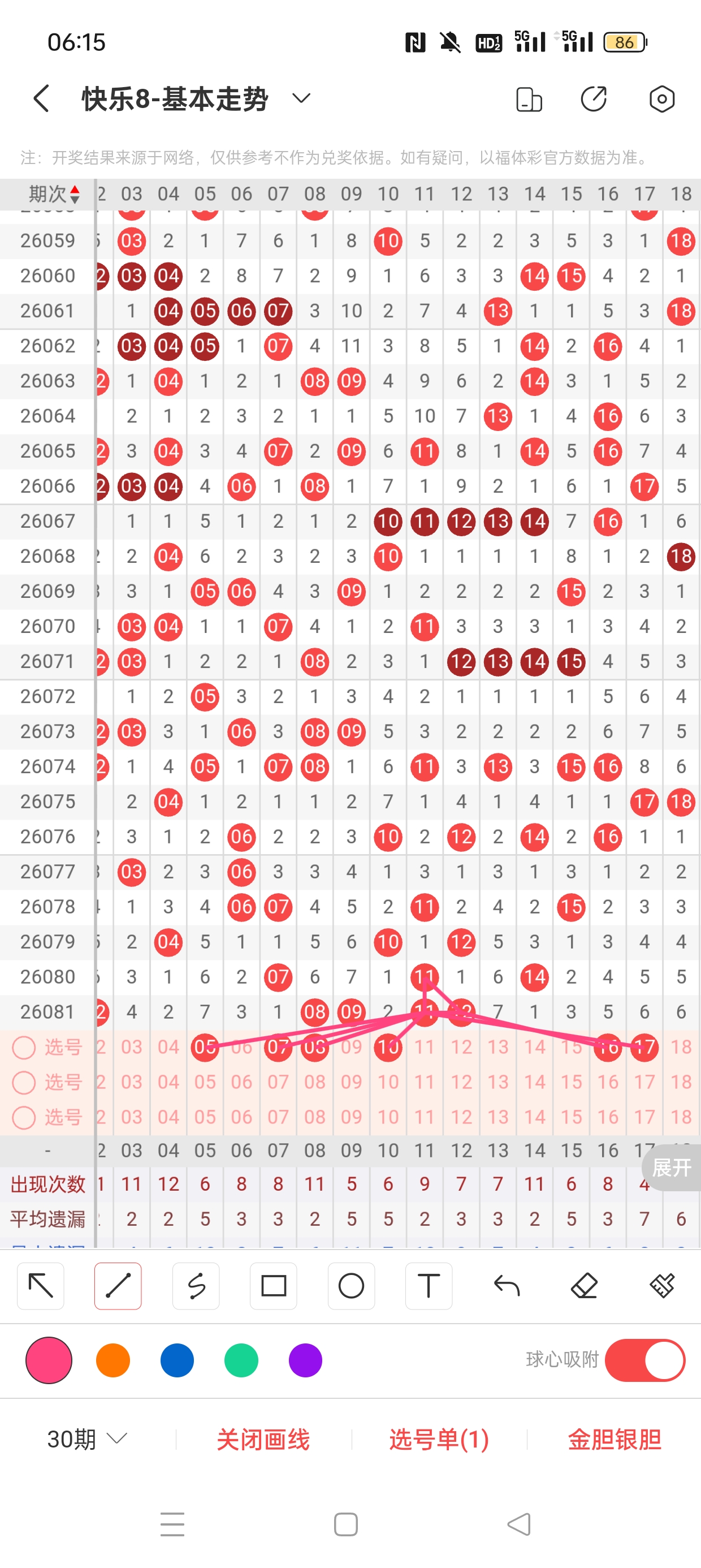Select the eraser tool
The width and height of the screenshot is (701, 1568).
pos(584,1286)
